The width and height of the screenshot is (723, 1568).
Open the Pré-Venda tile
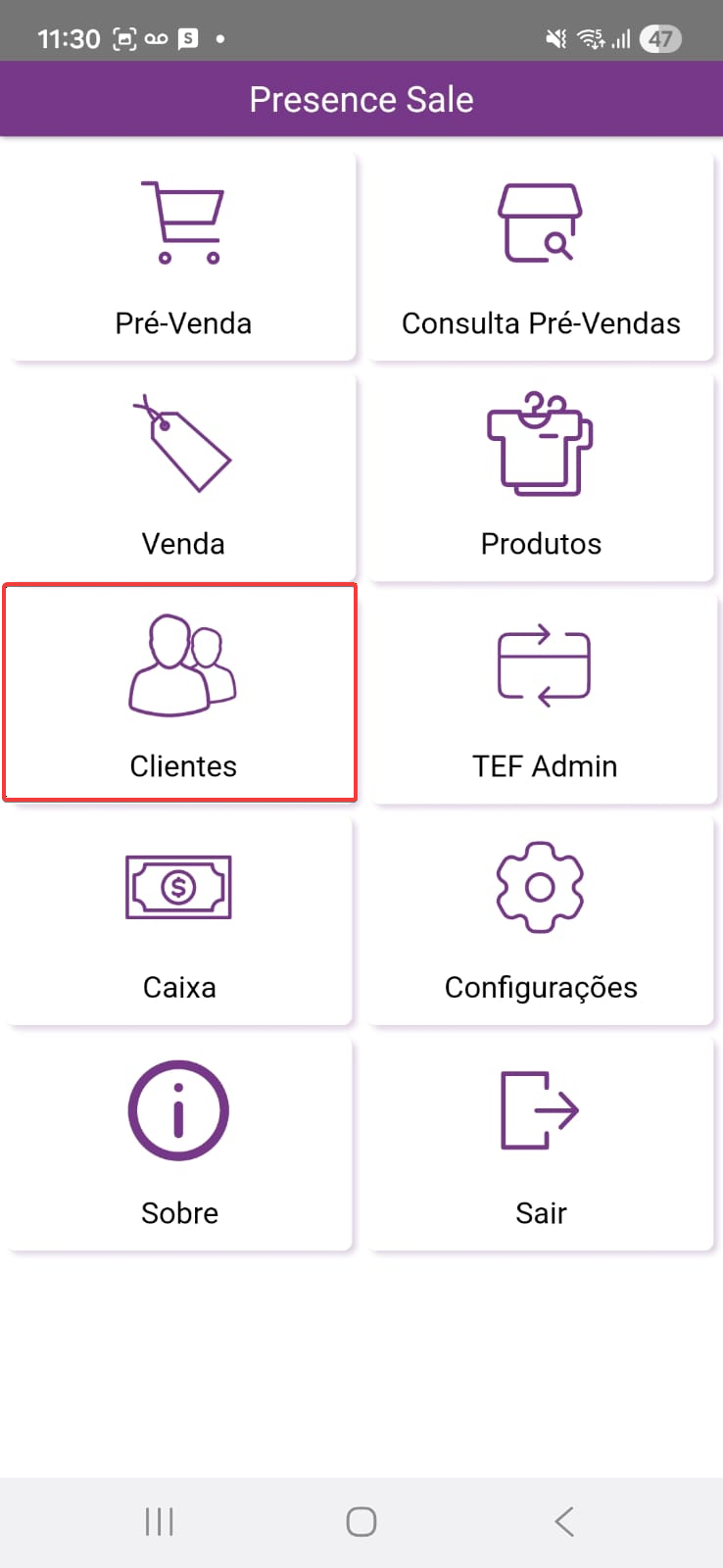[x=182, y=257]
